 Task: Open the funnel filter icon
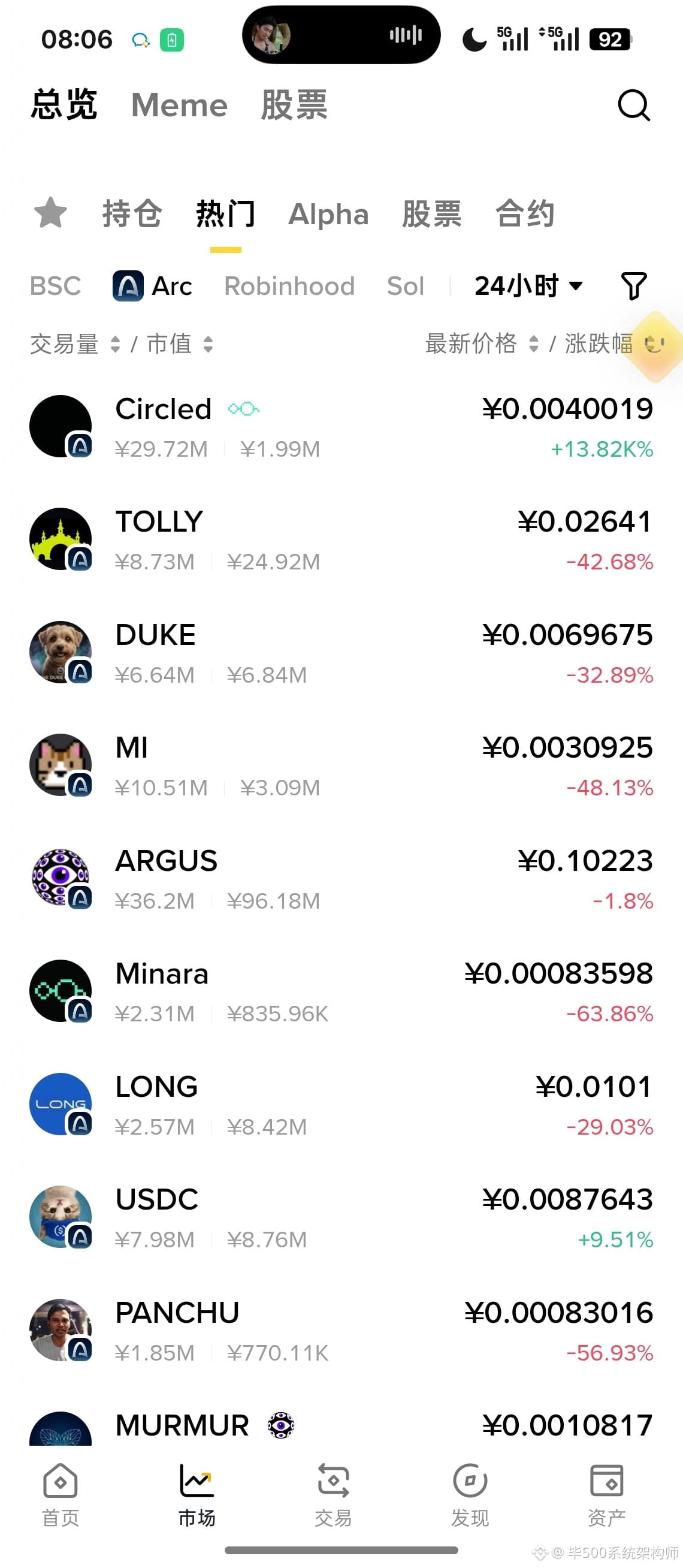[x=633, y=286]
